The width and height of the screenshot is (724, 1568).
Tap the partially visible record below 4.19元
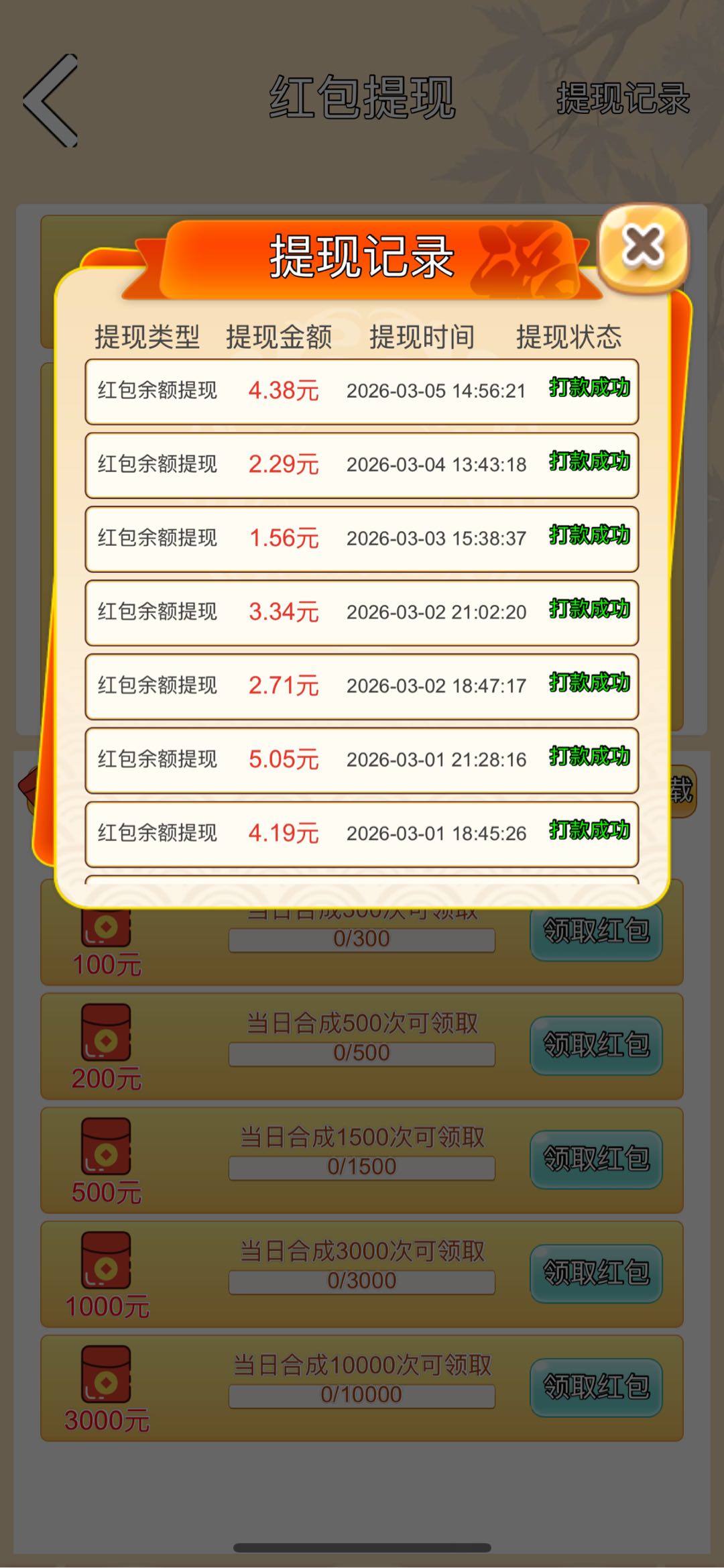point(362,885)
